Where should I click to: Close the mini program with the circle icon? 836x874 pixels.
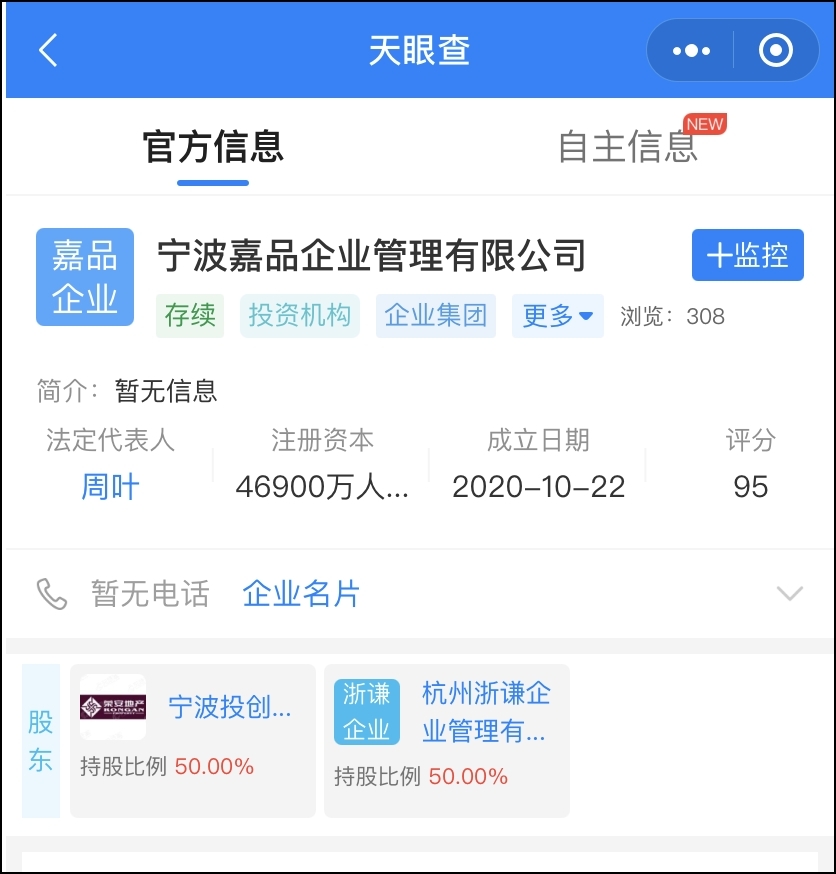(x=776, y=50)
